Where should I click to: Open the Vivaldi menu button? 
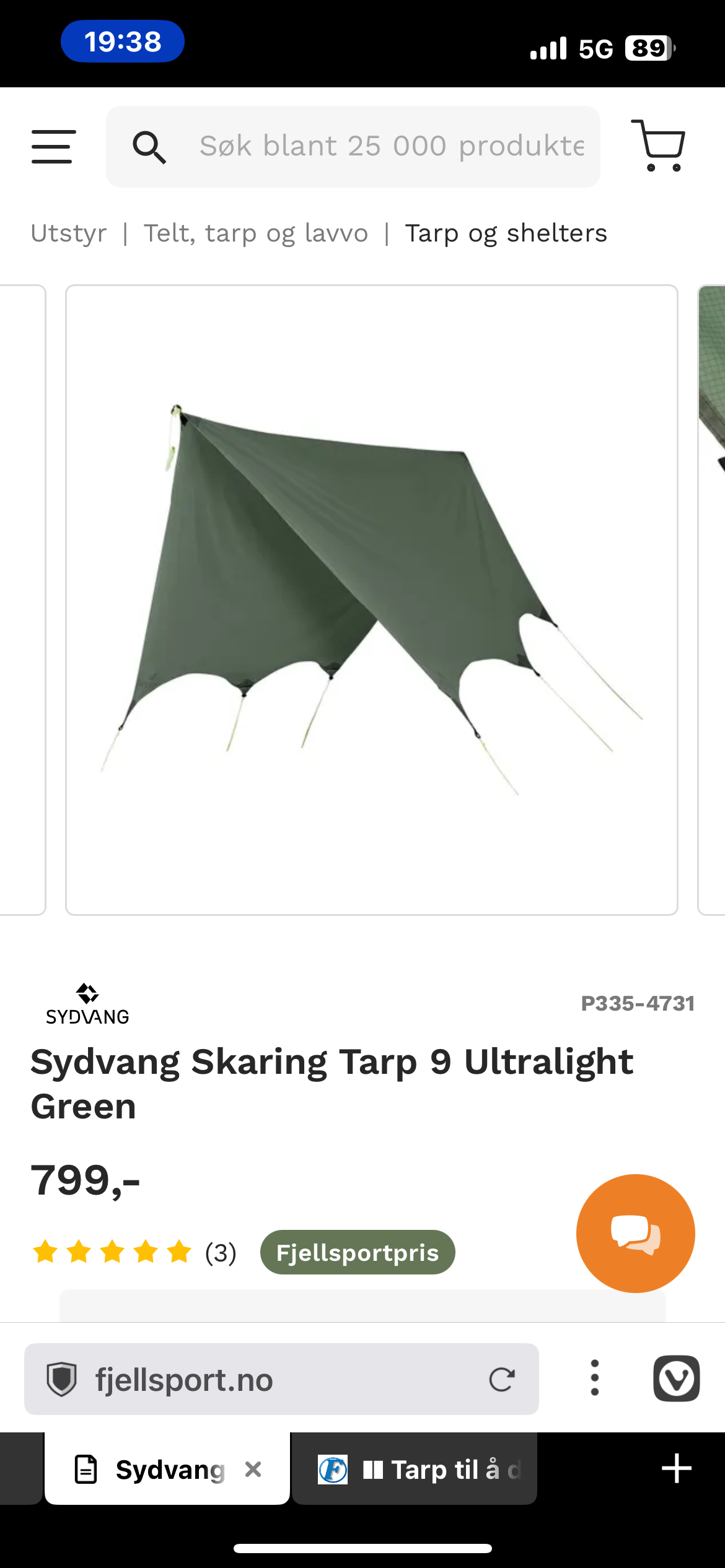click(x=676, y=1379)
